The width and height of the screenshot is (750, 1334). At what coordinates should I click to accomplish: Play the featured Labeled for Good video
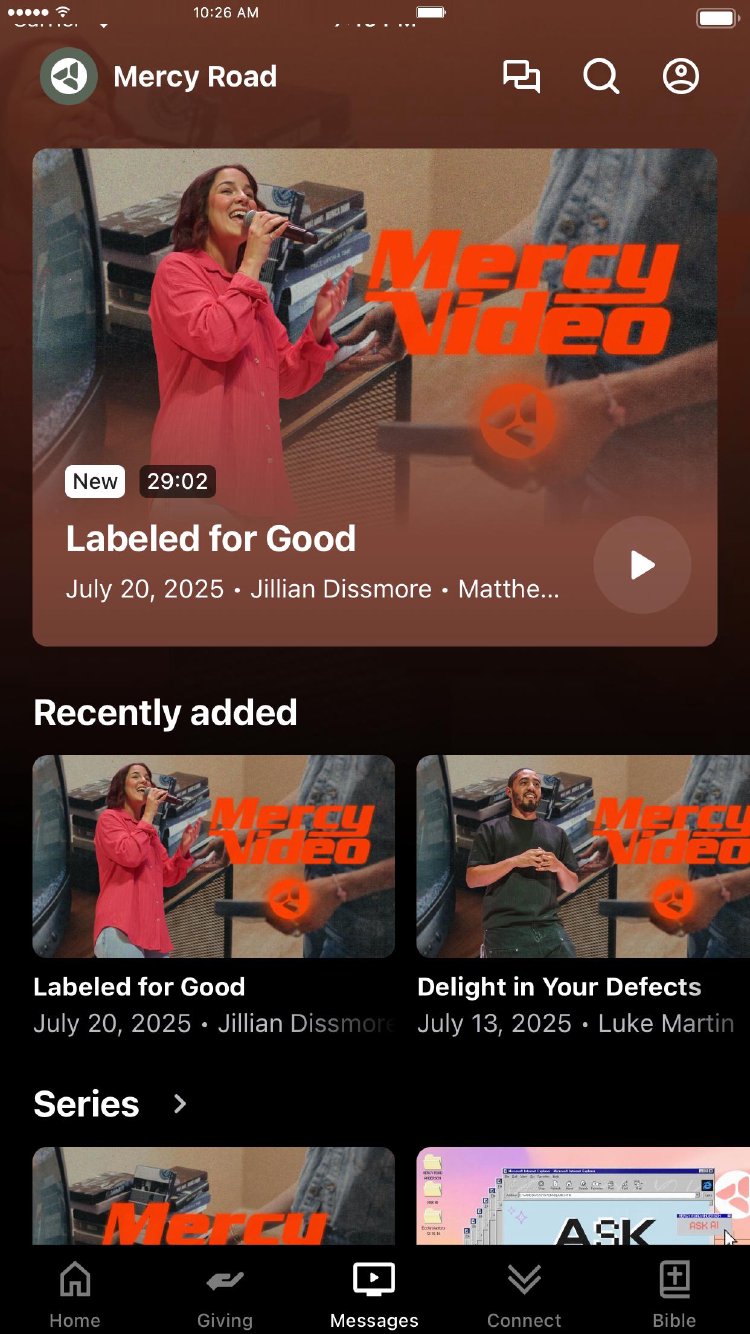[642, 565]
